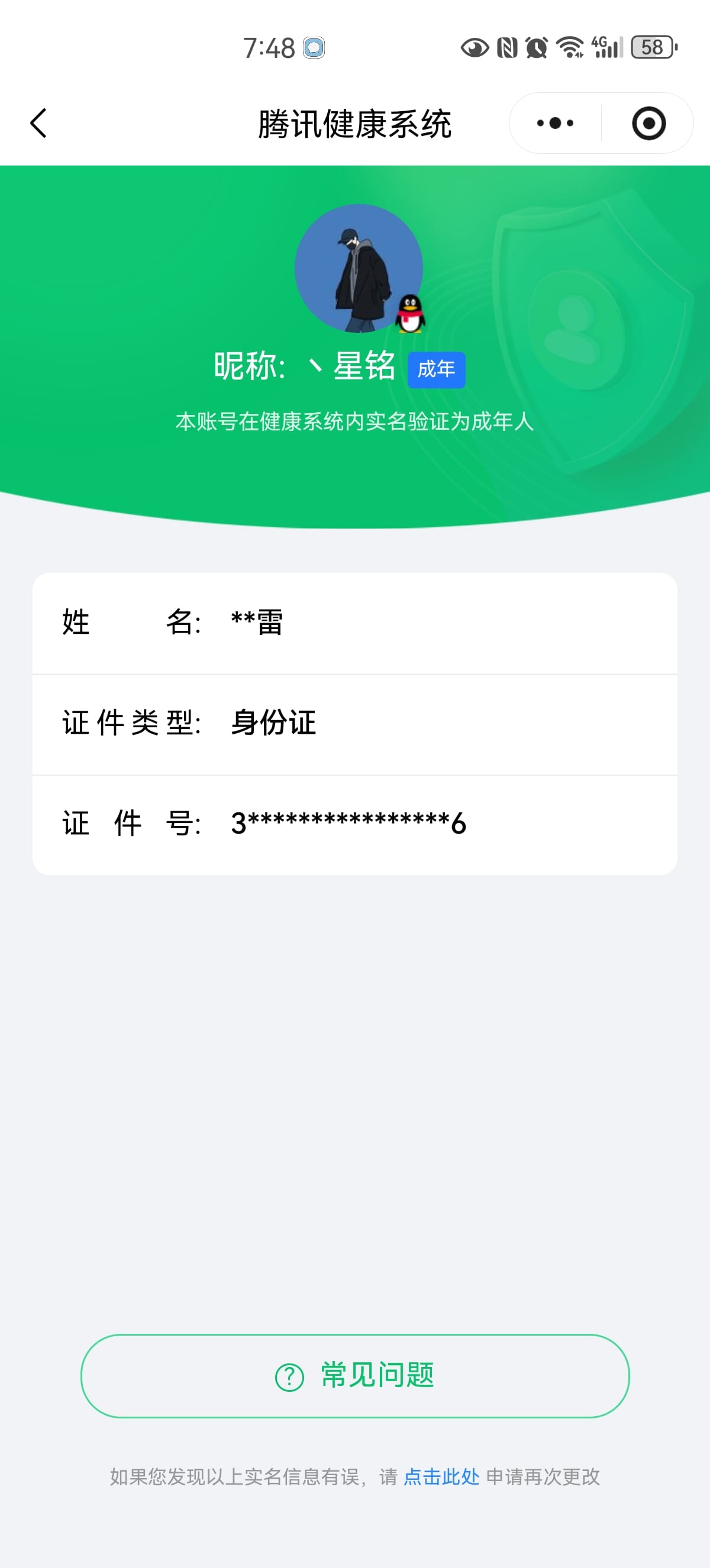The height and width of the screenshot is (1568, 710).
Task: Tap 点击此处 link to request info change
Action: pyautogui.click(x=441, y=1477)
